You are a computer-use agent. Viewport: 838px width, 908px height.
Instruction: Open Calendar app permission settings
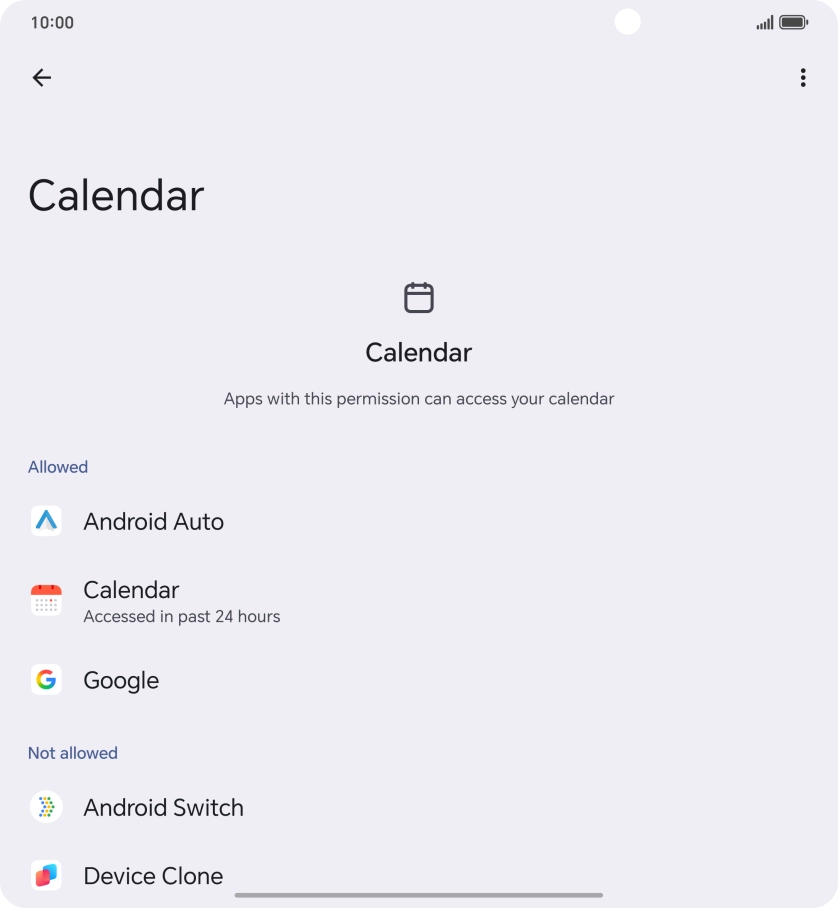(131, 599)
